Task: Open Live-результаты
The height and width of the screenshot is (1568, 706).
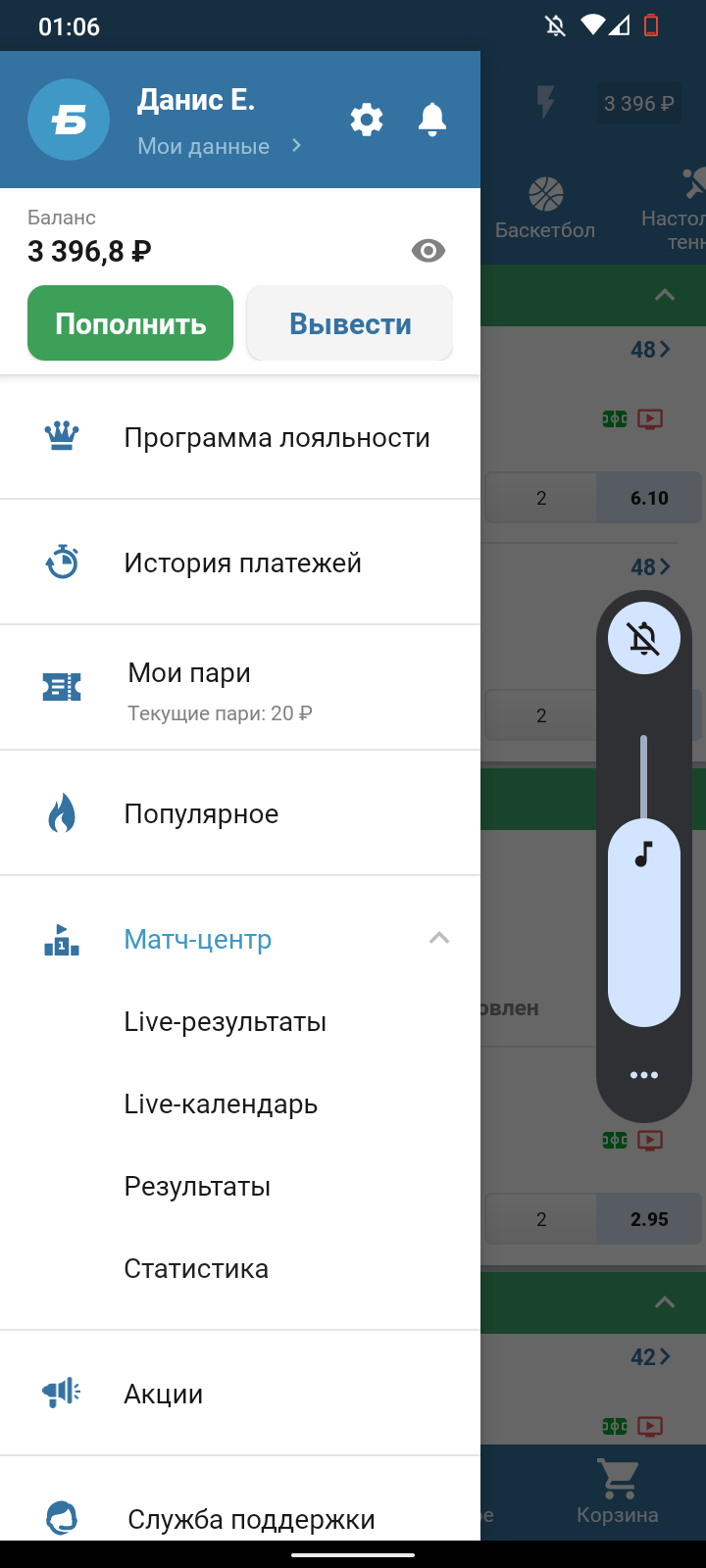Action: 226,1021
